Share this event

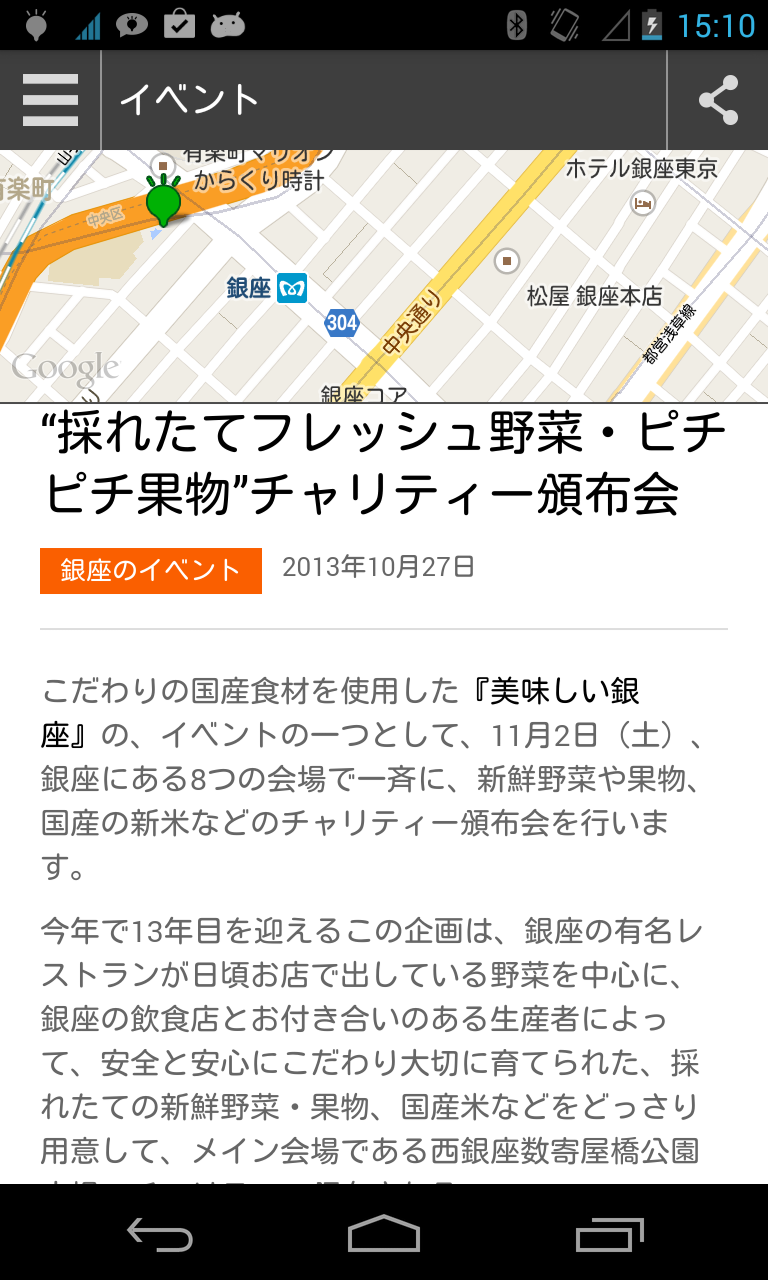point(718,100)
